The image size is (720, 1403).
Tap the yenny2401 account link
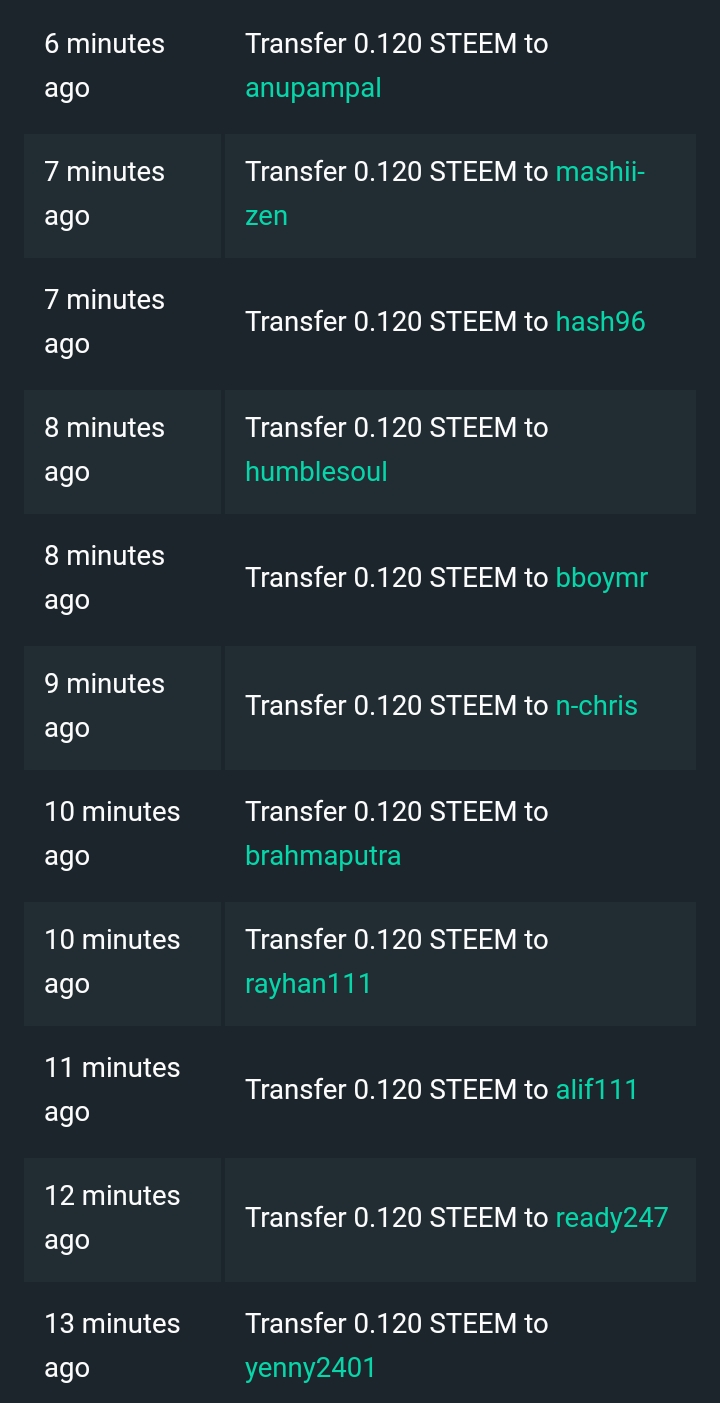coord(310,1368)
